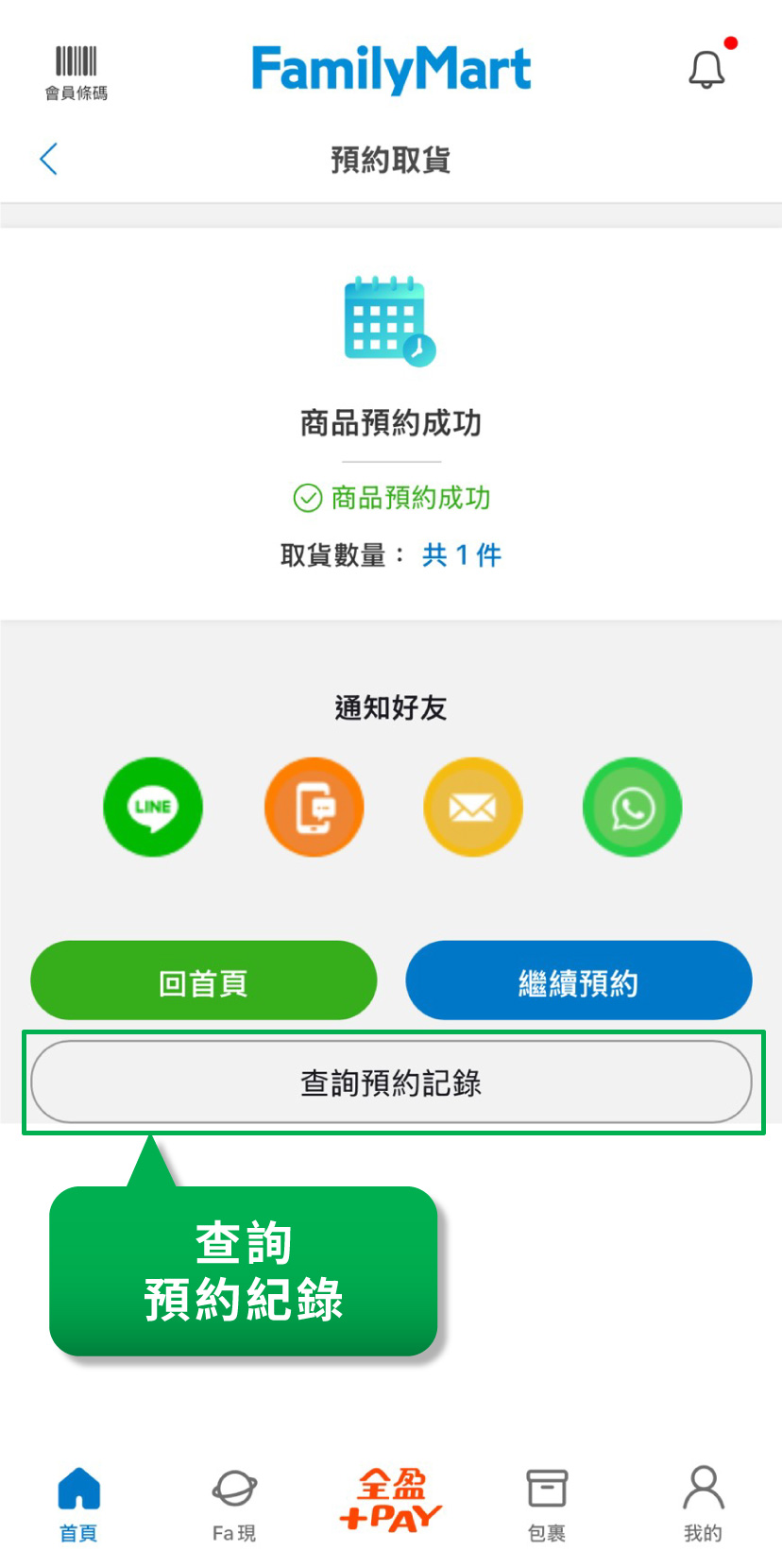Open 查詢預約記錄 reservation records
The height and width of the screenshot is (1568, 782).
tap(391, 1082)
